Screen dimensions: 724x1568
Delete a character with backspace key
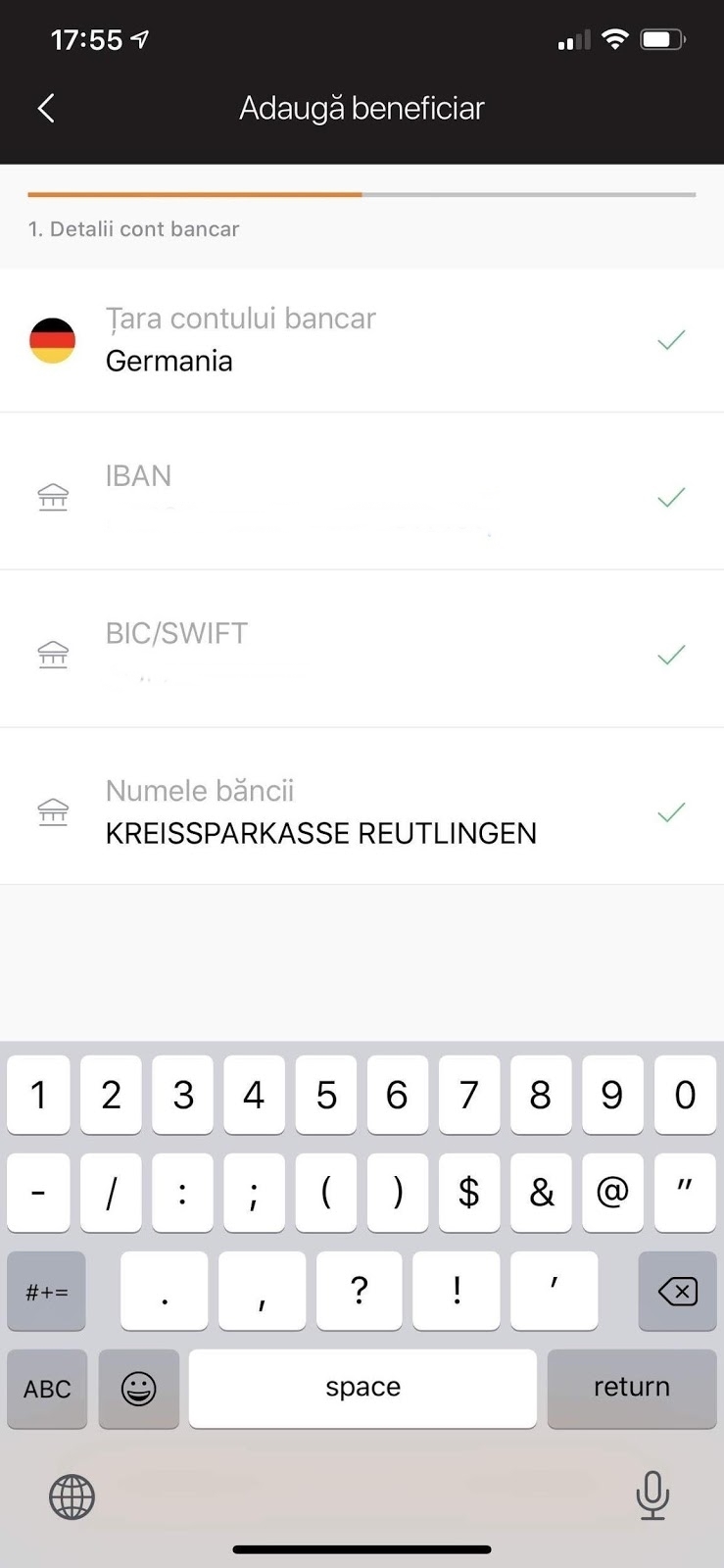click(x=677, y=1291)
